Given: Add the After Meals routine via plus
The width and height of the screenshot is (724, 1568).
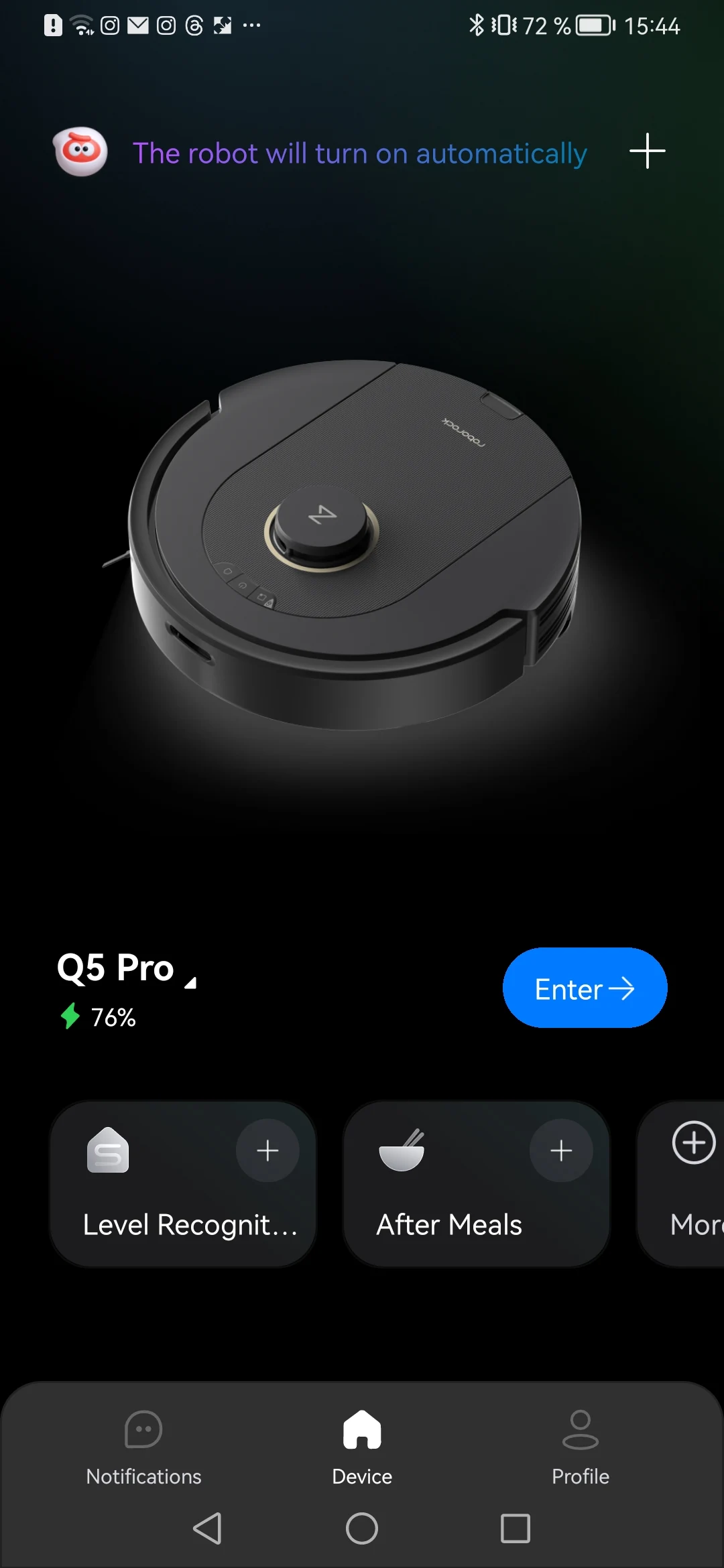Looking at the screenshot, I should [x=561, y=1151].
